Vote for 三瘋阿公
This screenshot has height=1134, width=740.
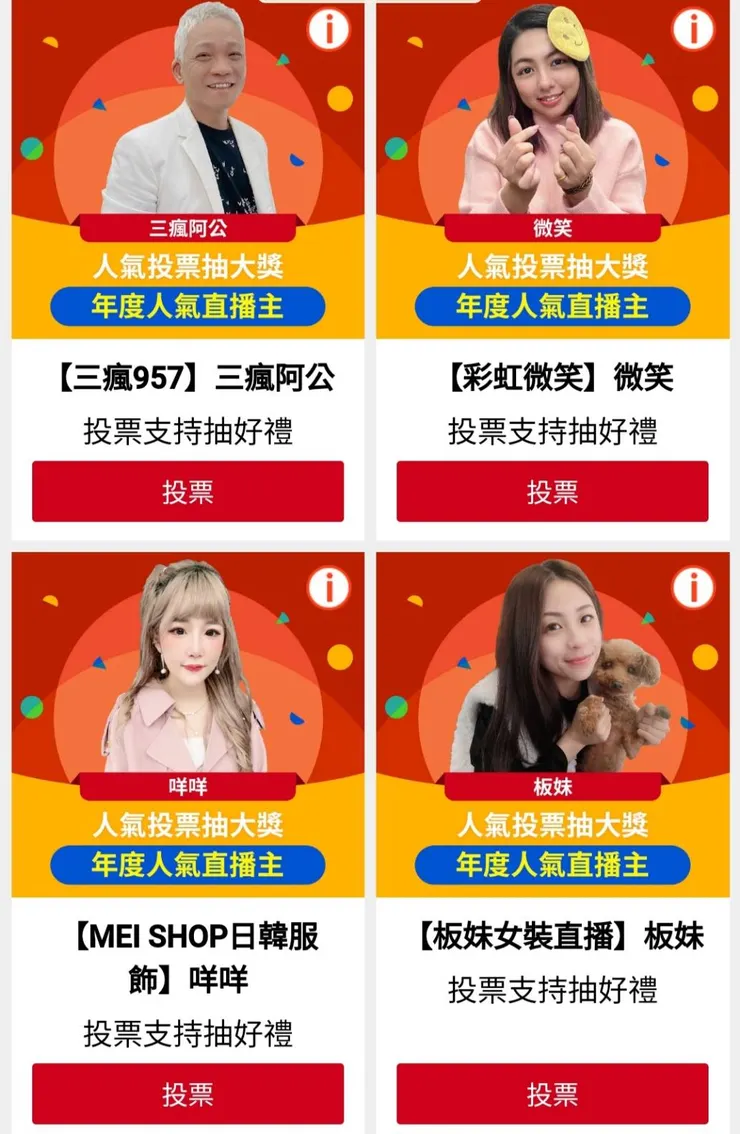click(x=188, y=491)
